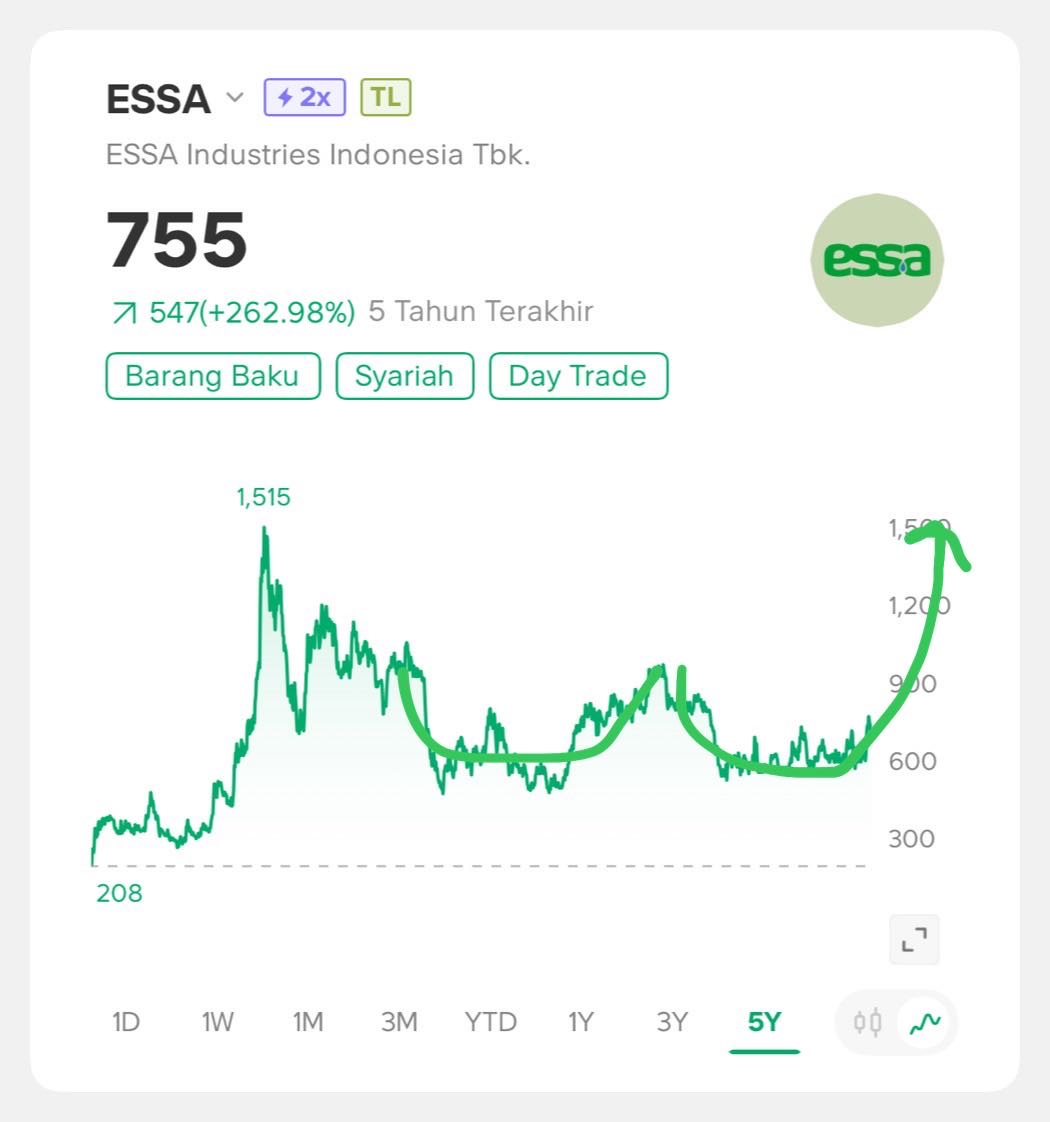Switch to the line chart view

click(x=925, y=1022)
